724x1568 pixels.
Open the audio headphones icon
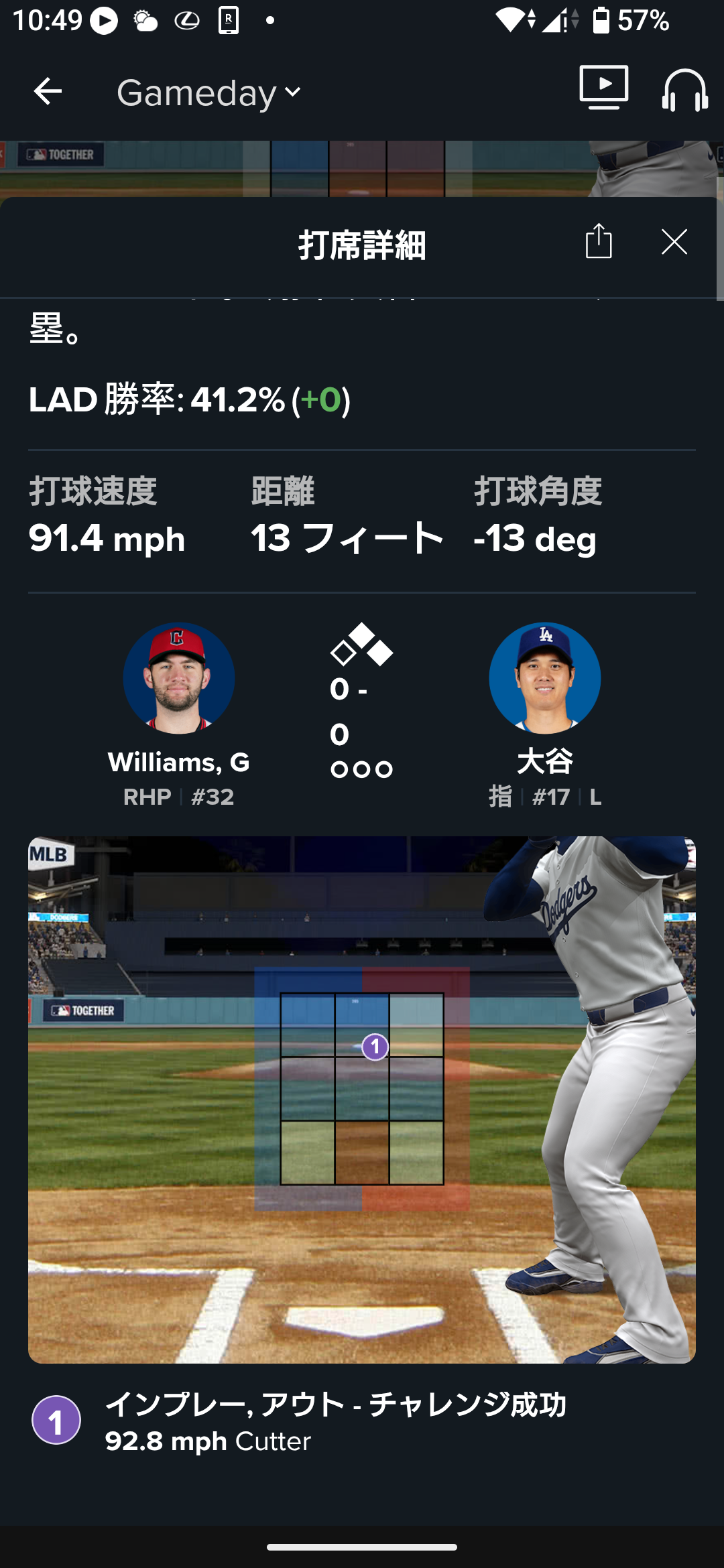[684, 90]
